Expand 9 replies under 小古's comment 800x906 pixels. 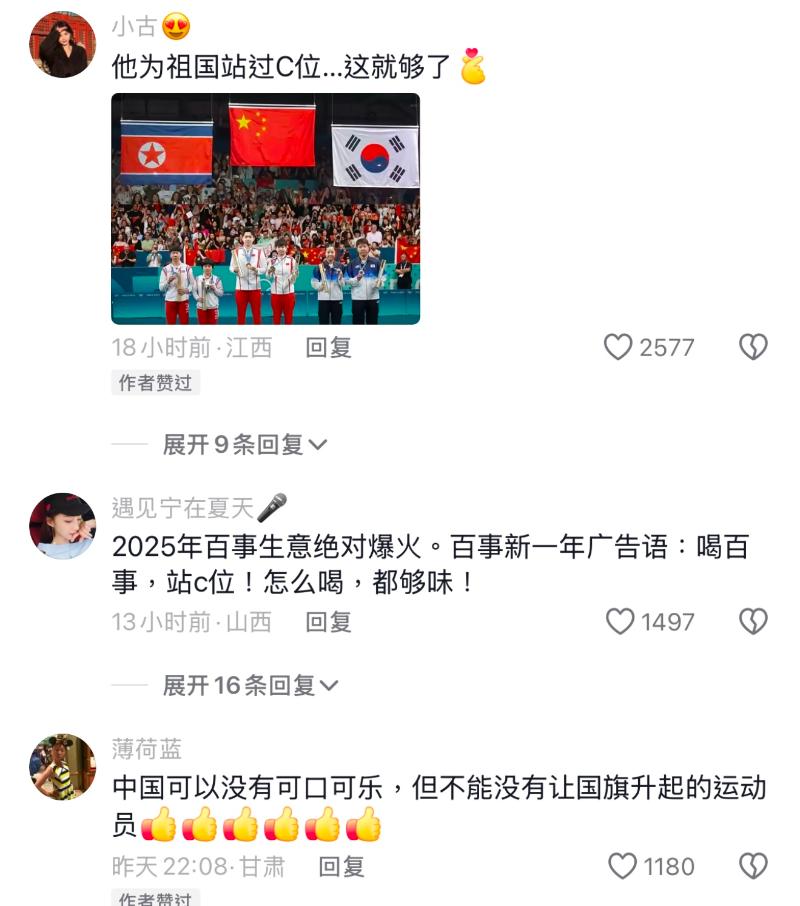click(245, 445)
